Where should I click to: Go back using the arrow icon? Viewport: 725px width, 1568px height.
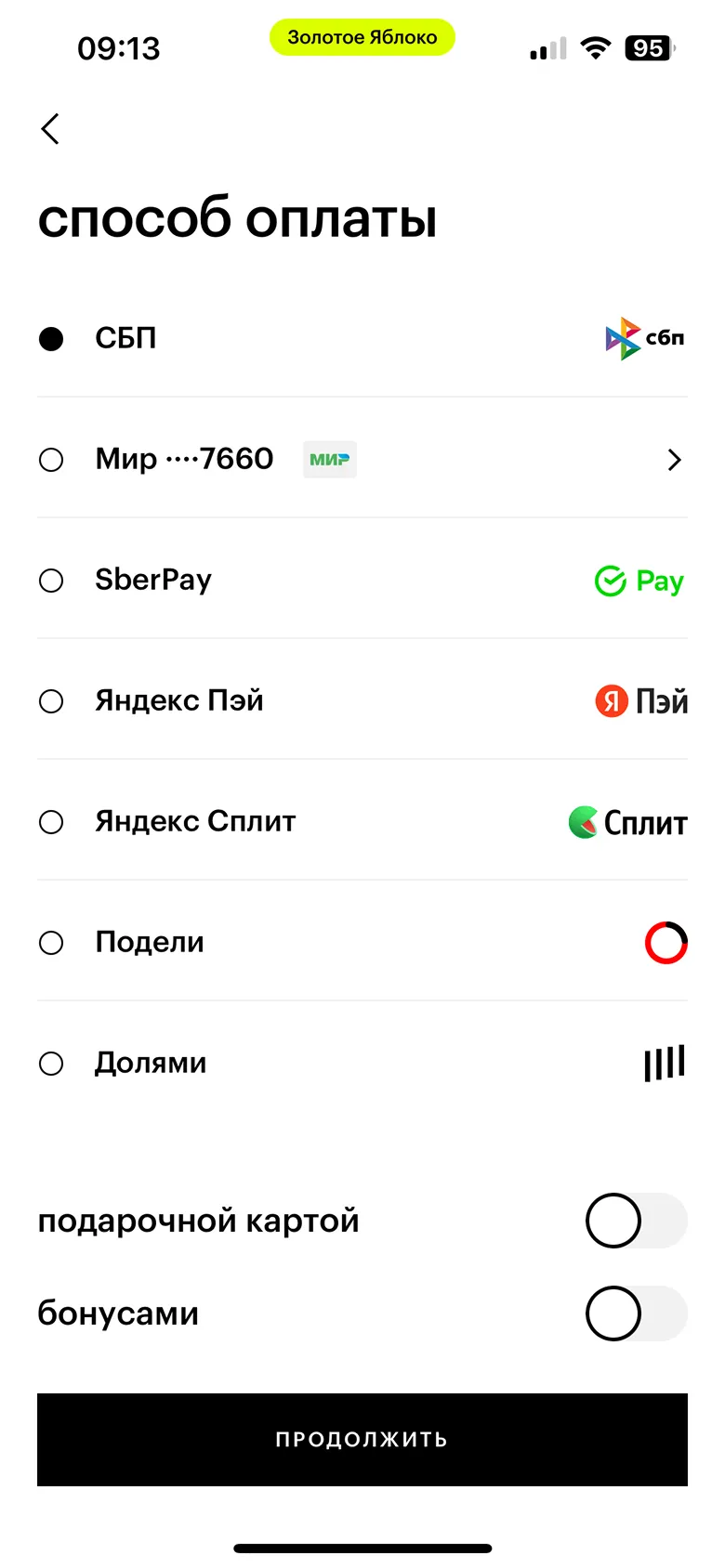[51, 129]
